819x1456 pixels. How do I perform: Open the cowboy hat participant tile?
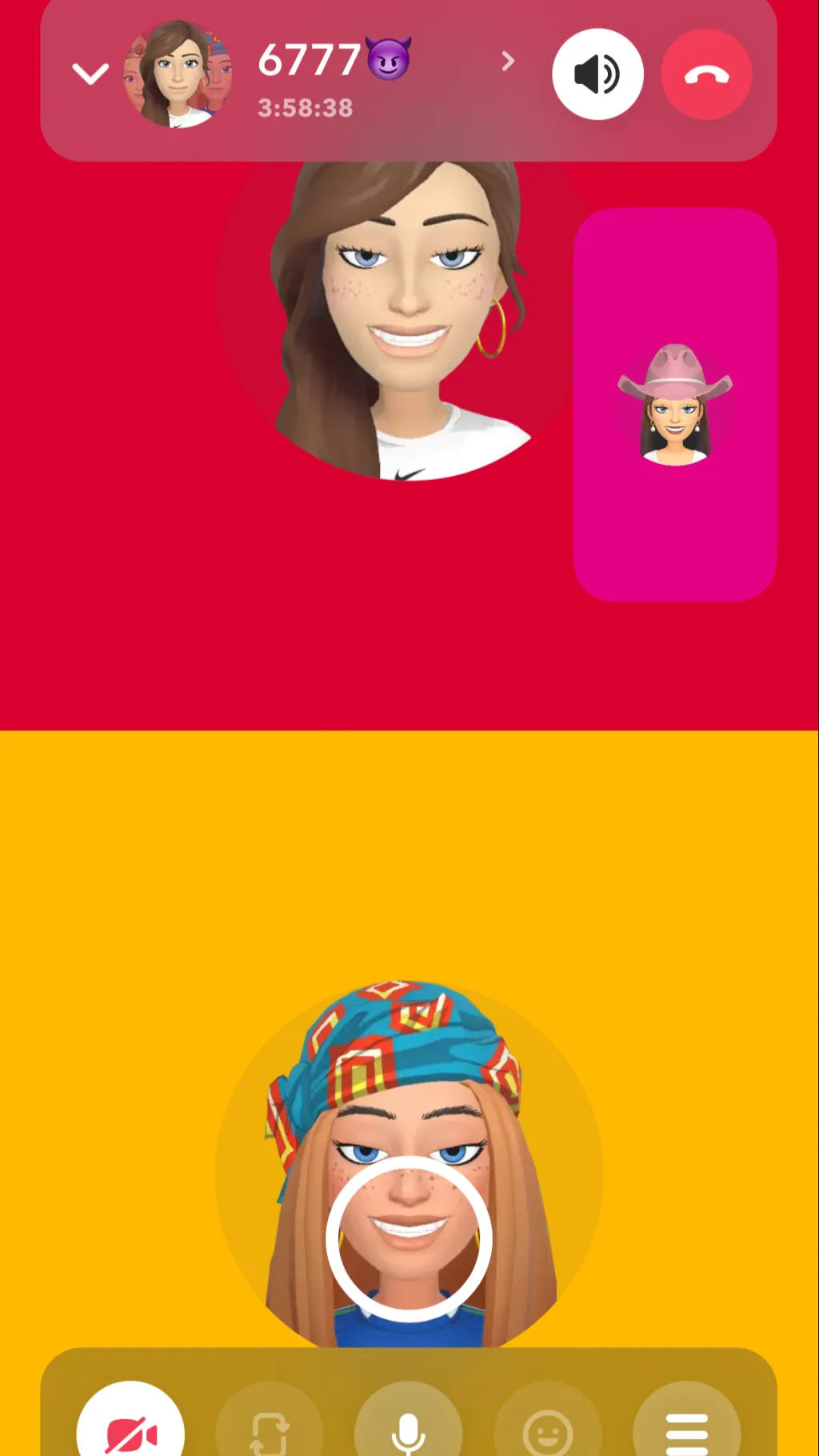tap(675, 405)
